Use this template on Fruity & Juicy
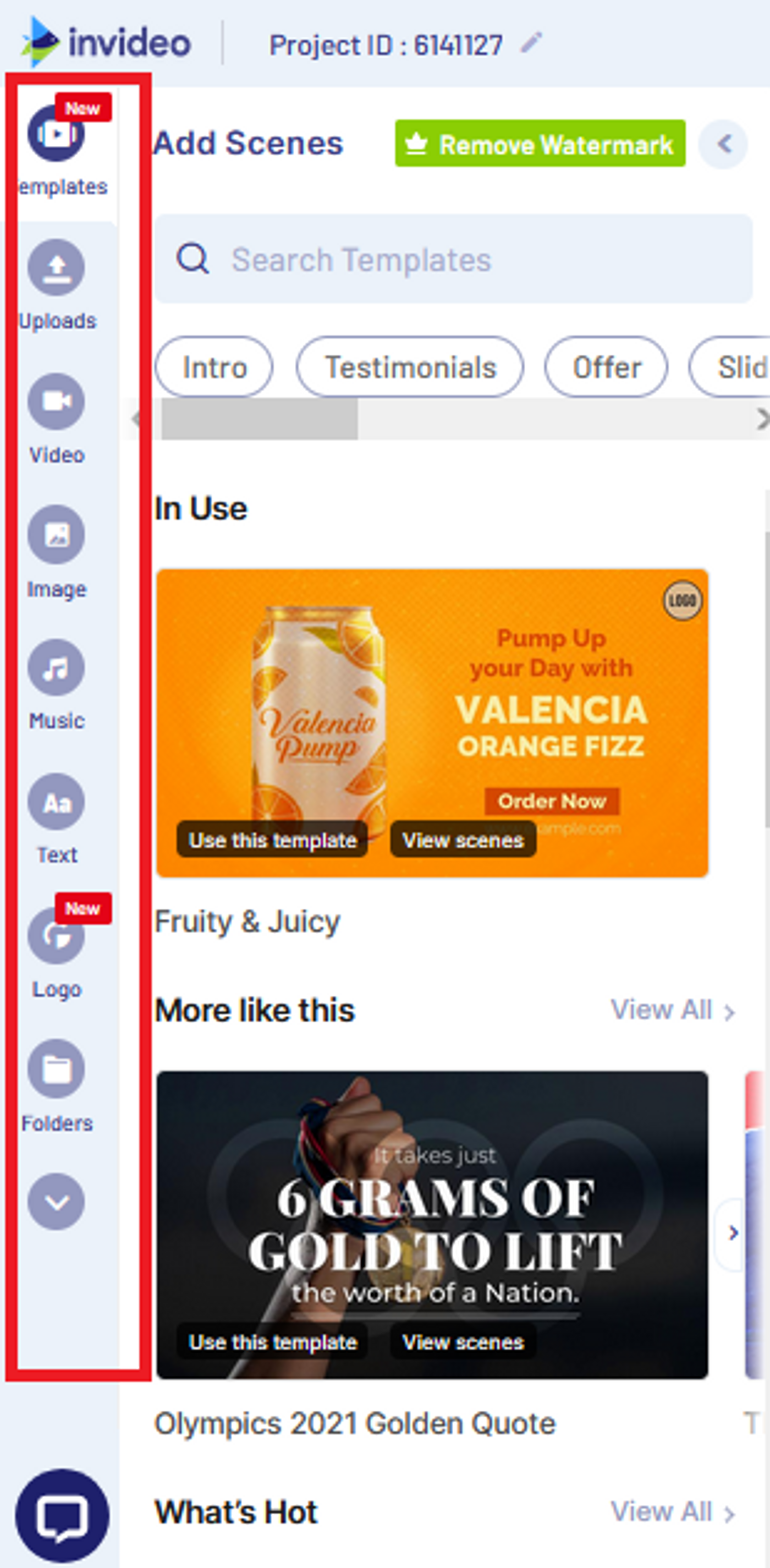770x1568 pixels. click(272, 841)
